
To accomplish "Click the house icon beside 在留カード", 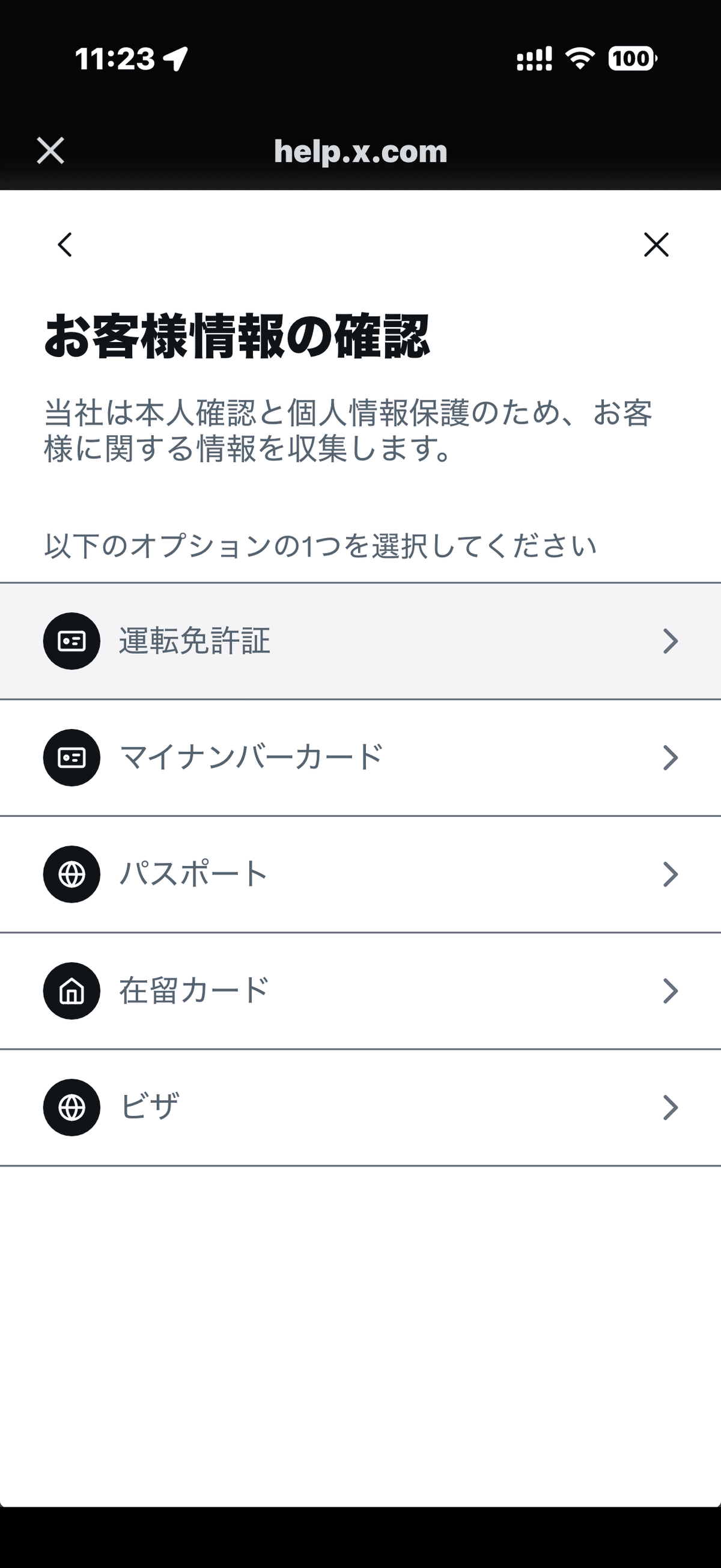I will [x=71, y=990].
